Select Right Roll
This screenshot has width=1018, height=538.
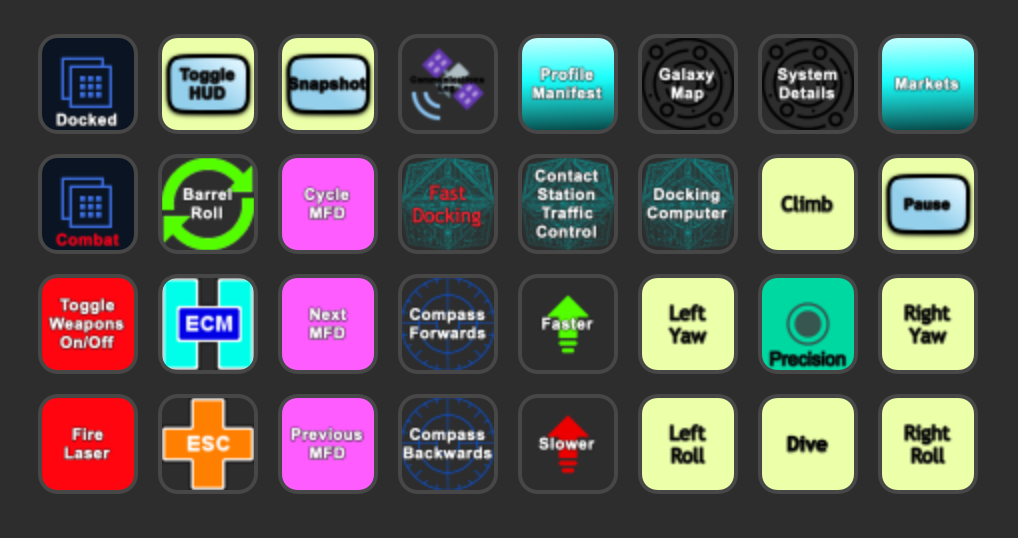(x=928, y=444)
